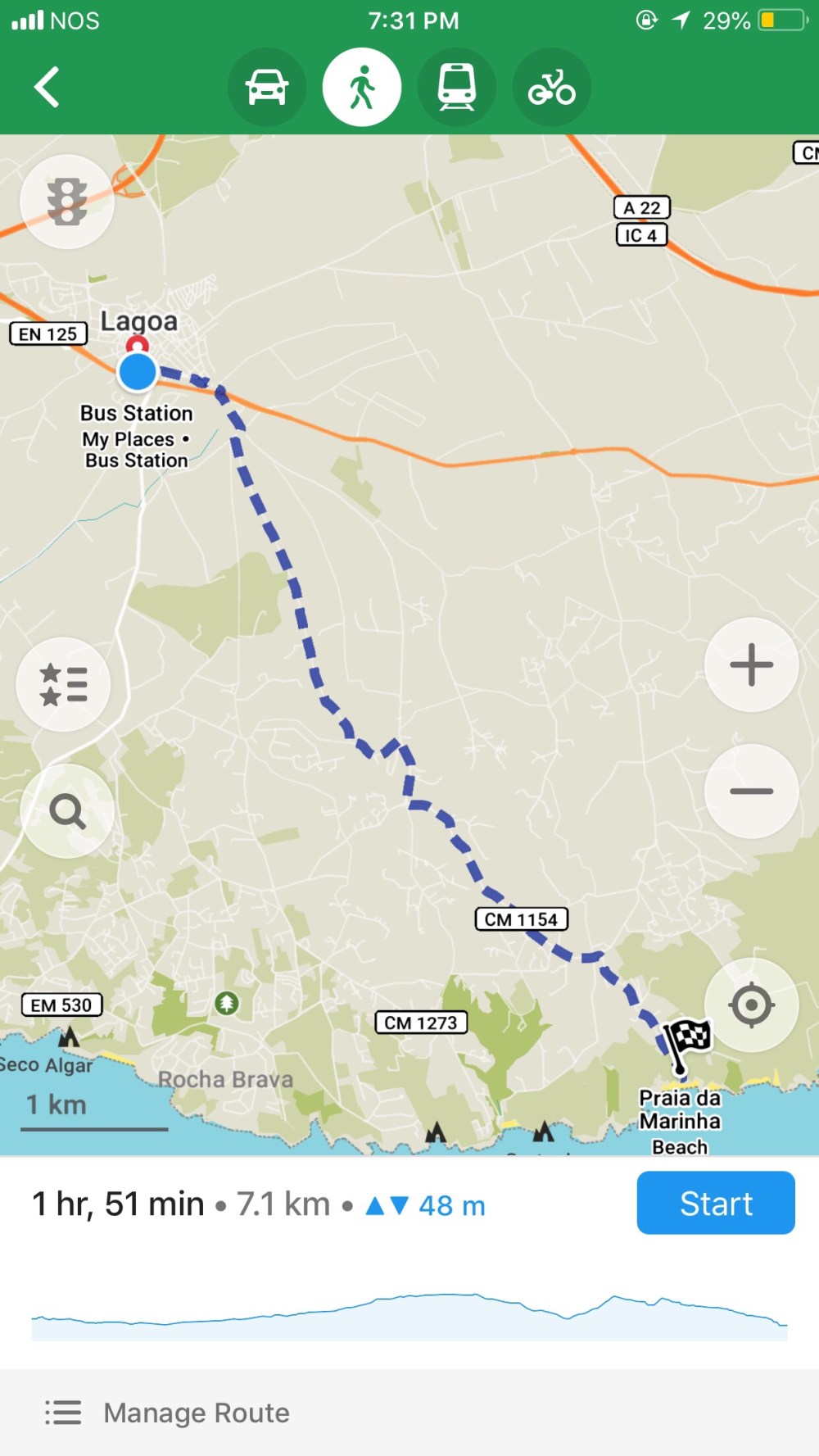Select the pedestrian walking mode
Image resolution: width=819 pixels, height=1456 pixels.
point(362,87)
